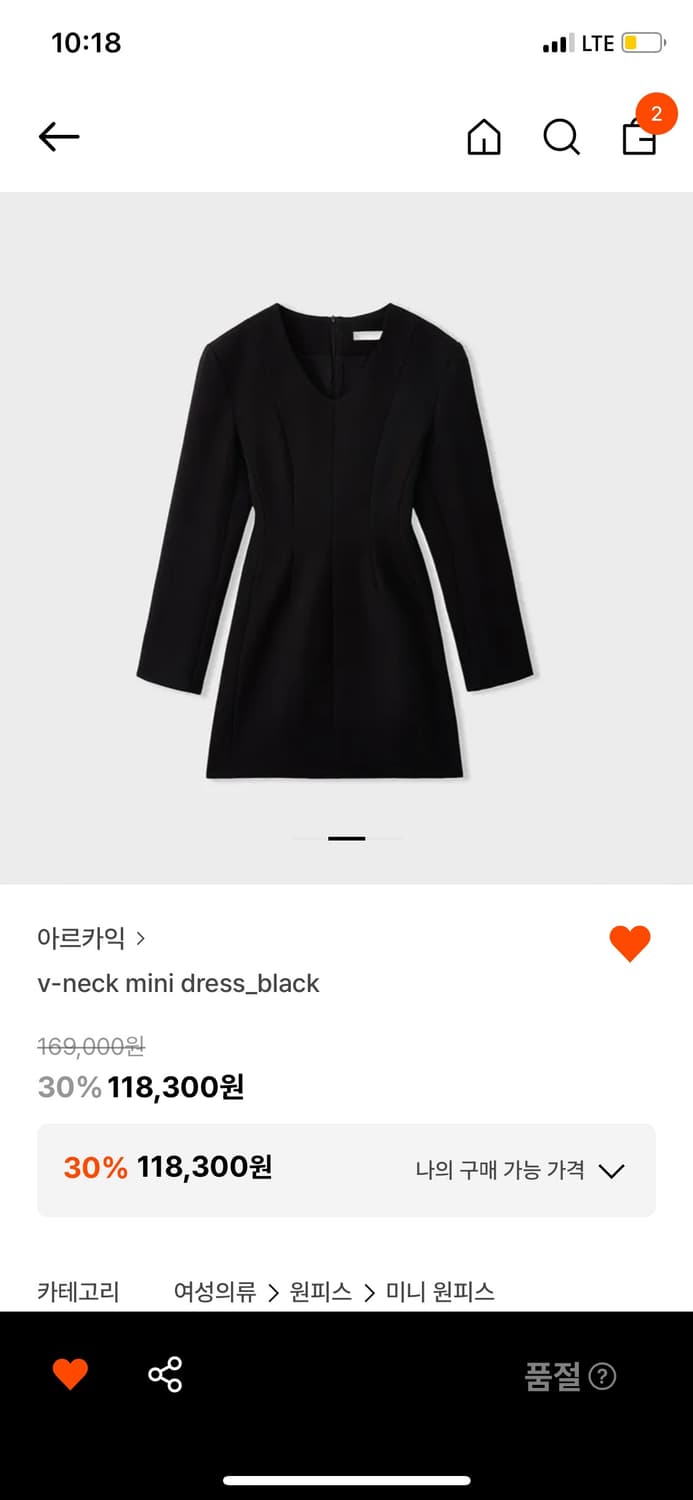Go back using the arrow
The width and height of the screenshot is (693, 1500).
pos(59,137)
